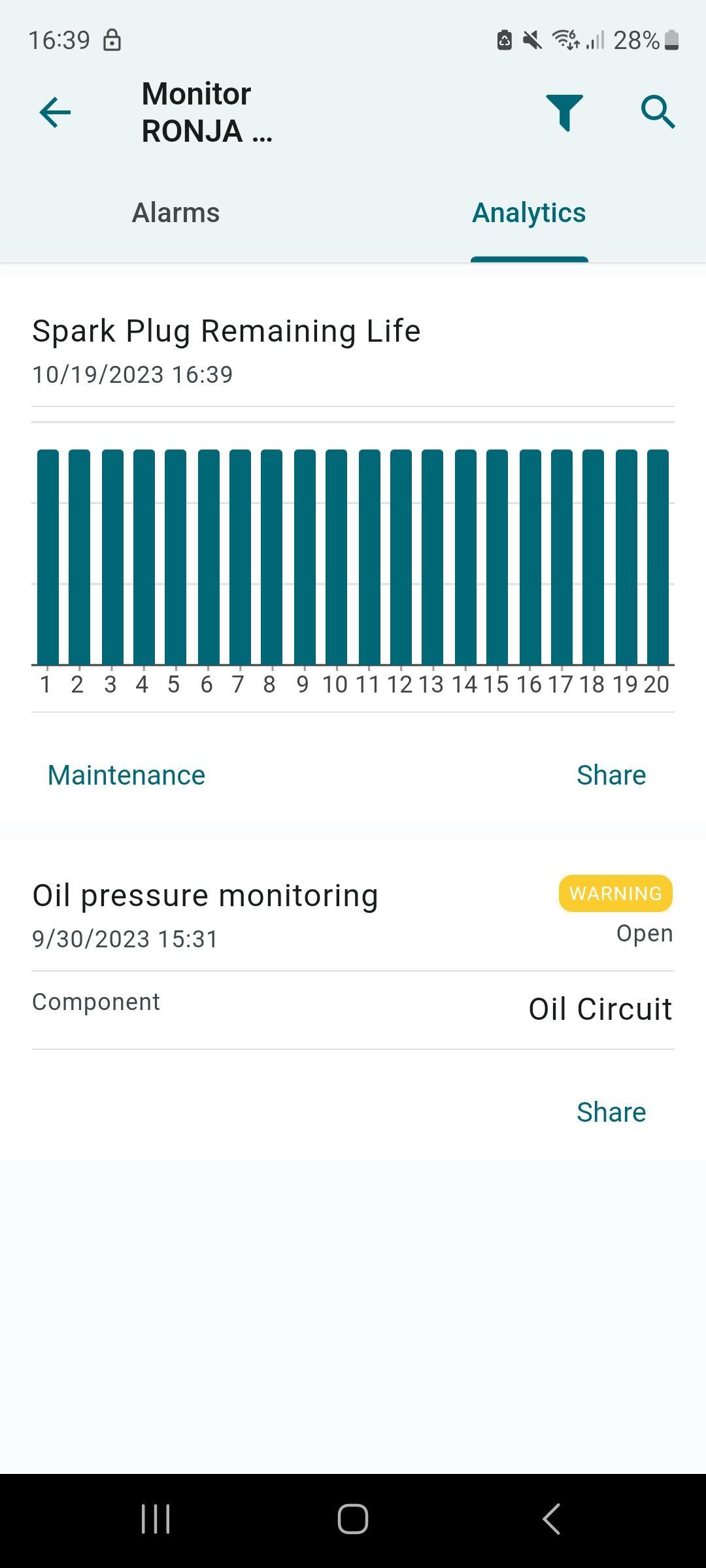706x1568 pixels.
Task: Open Maintenance for Spark Plug Remaining Life
Action: [x=126, y=776]
